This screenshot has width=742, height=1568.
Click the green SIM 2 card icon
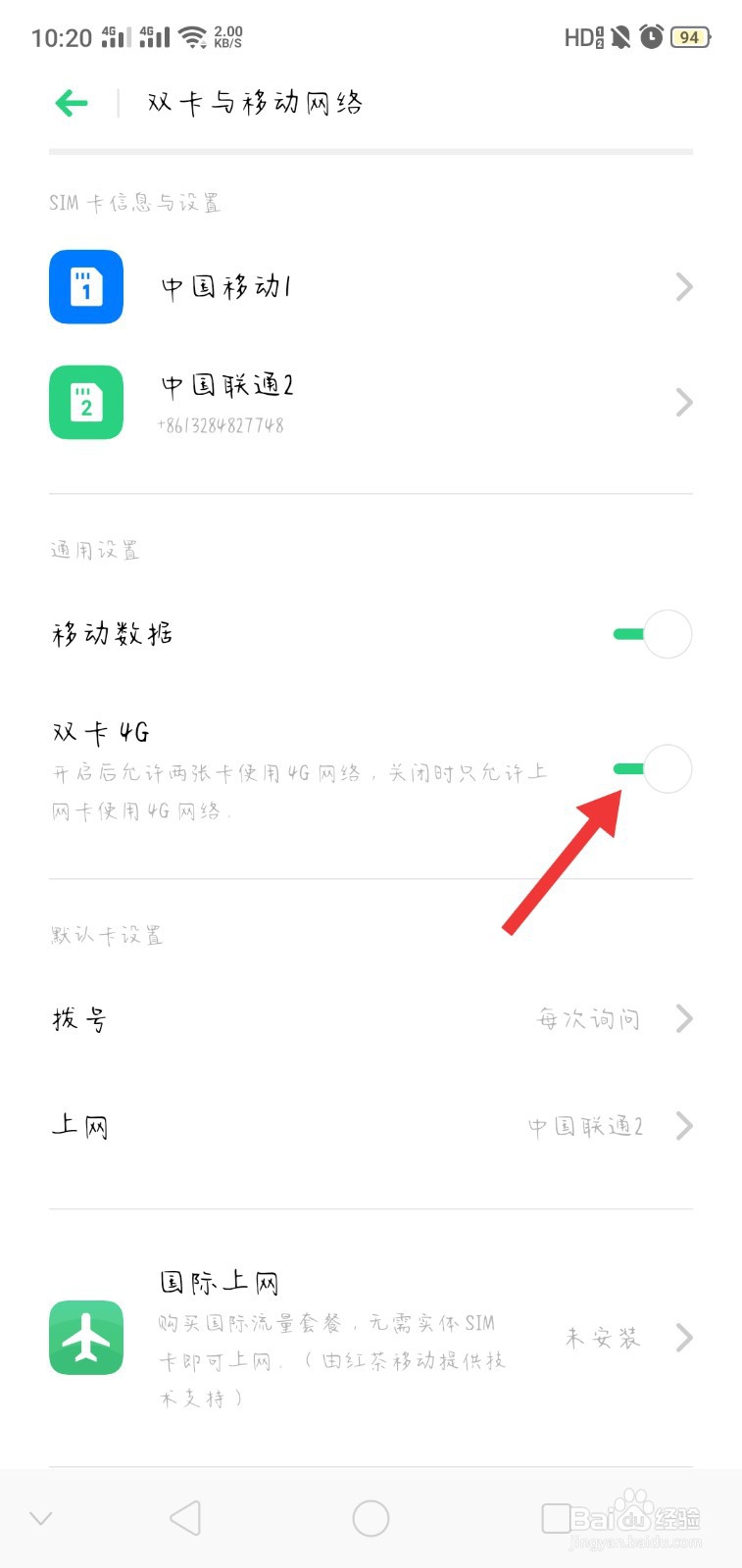point(85,402)
